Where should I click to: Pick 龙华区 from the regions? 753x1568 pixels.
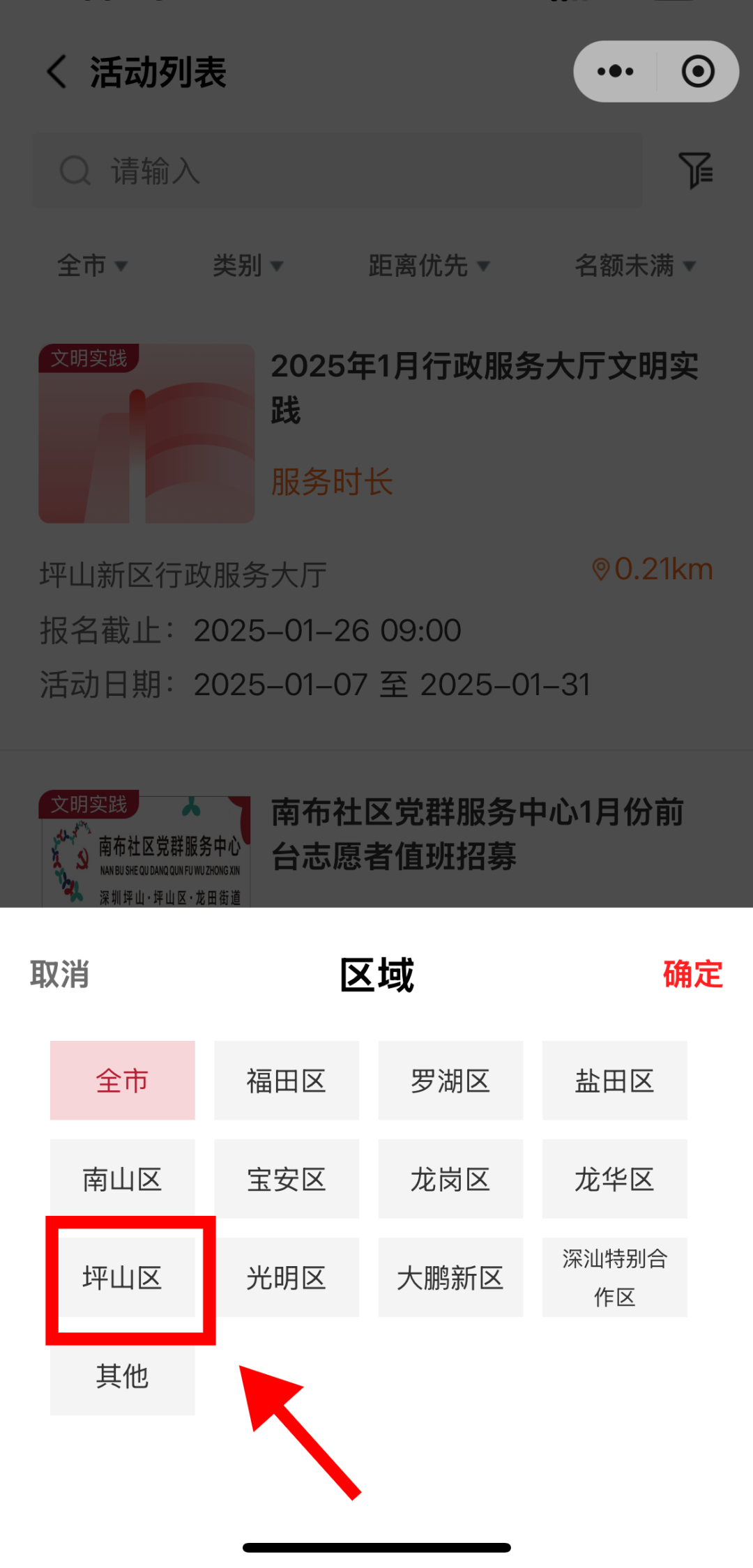pyautogui.click(x=614, y=1179)
